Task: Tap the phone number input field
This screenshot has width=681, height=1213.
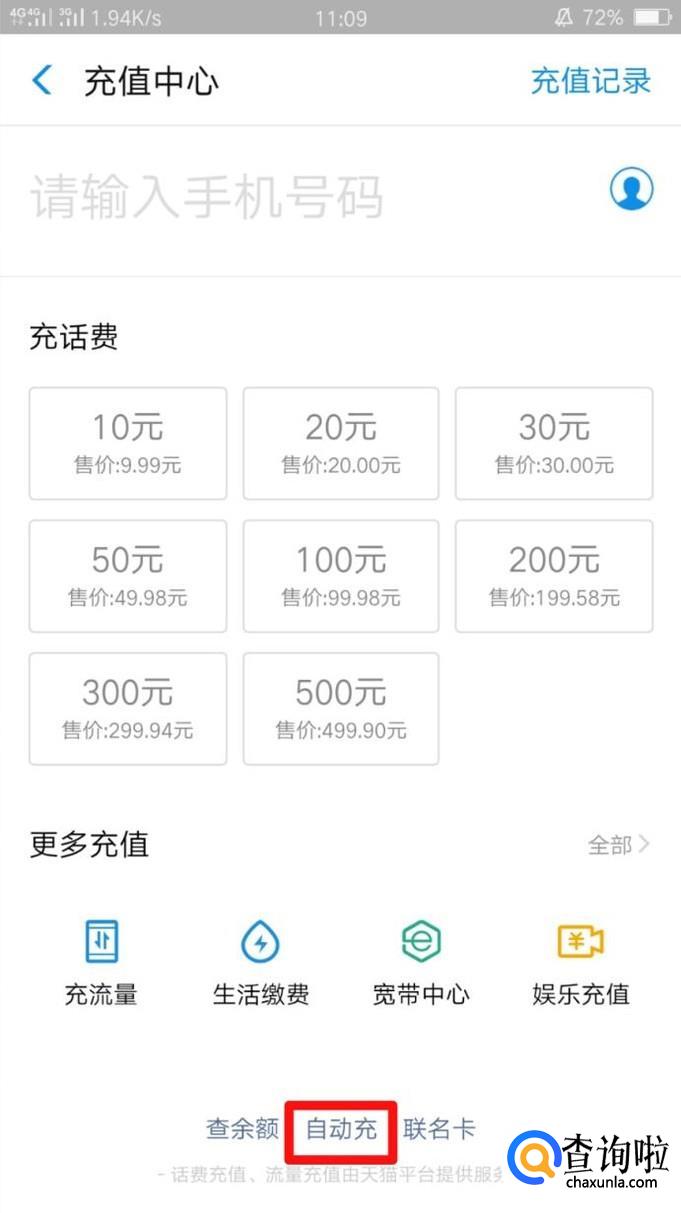Action: [300, 197]
